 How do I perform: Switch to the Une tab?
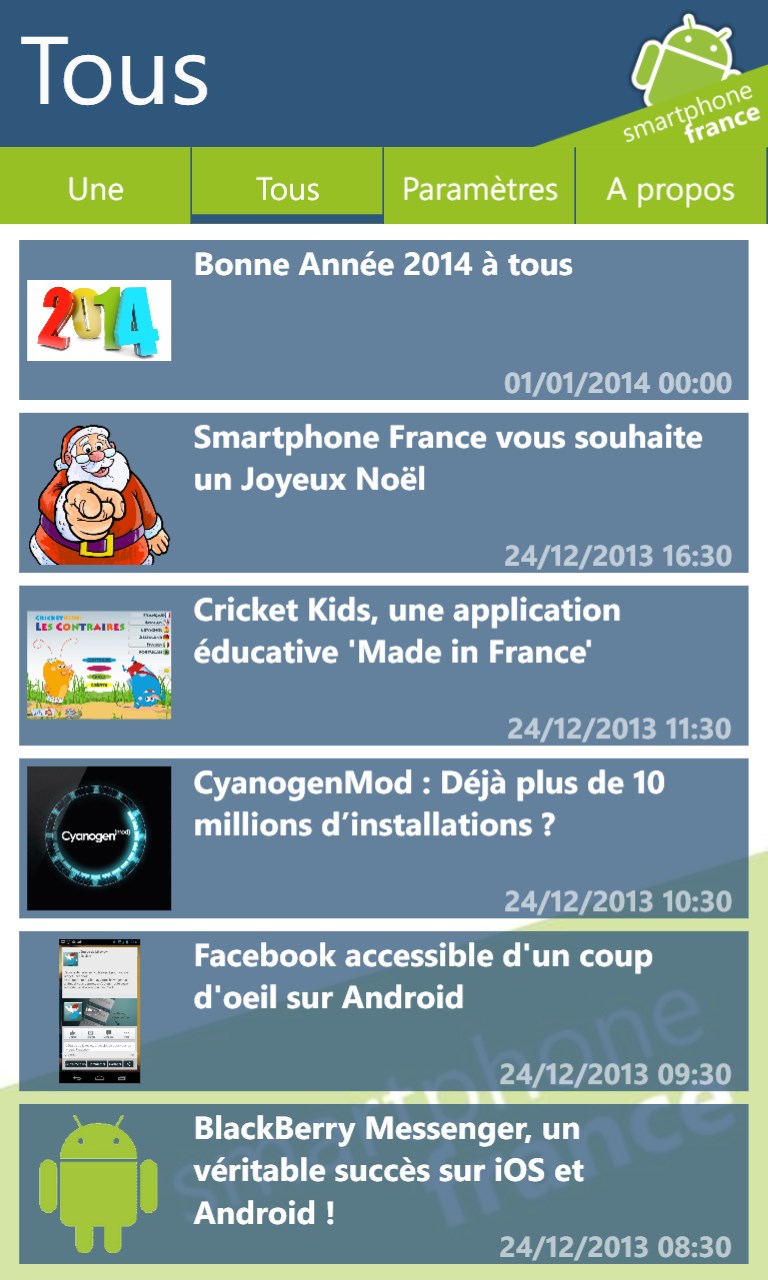point(96,187)
